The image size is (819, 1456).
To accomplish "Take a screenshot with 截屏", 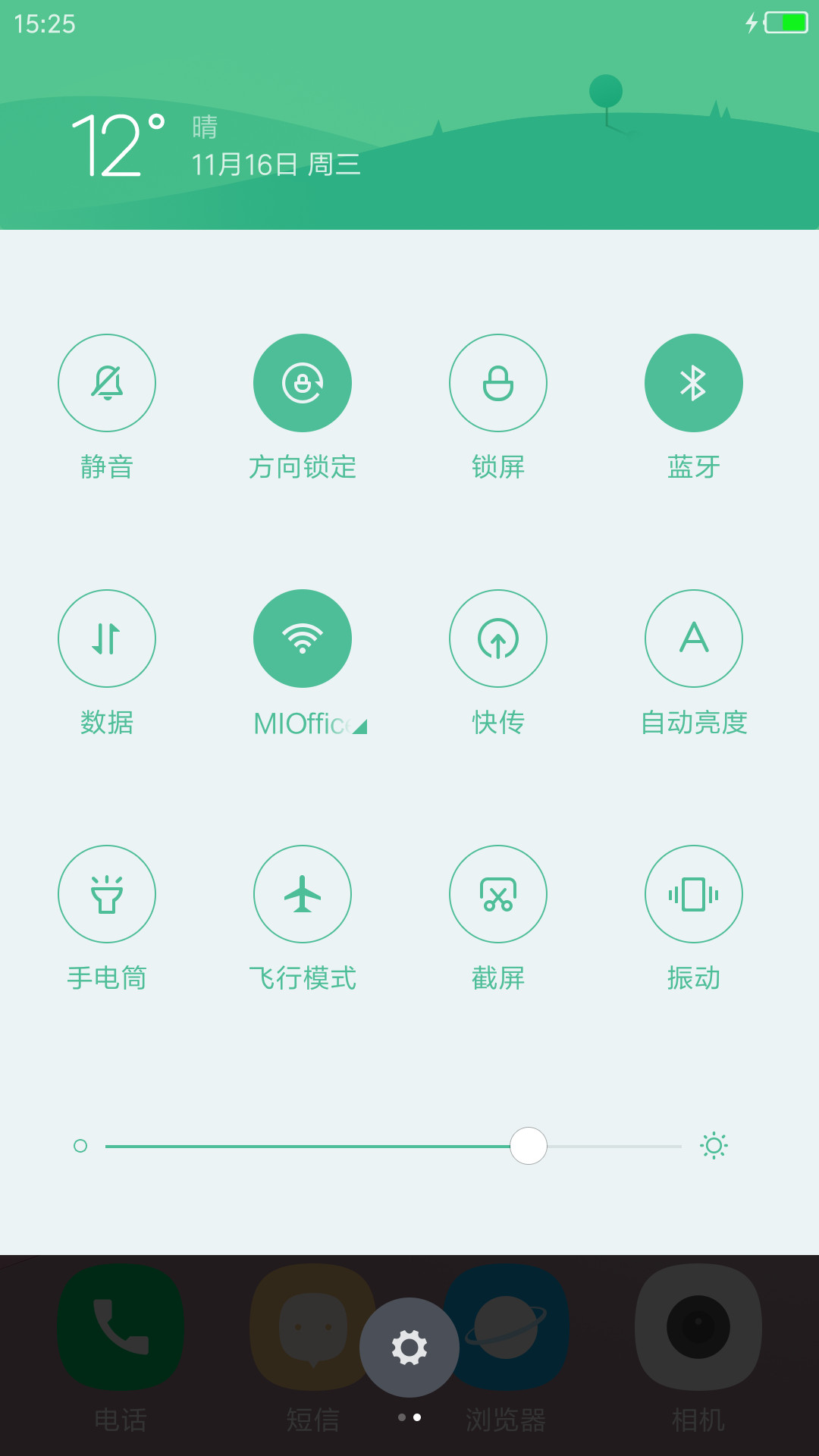I will 498,894.
